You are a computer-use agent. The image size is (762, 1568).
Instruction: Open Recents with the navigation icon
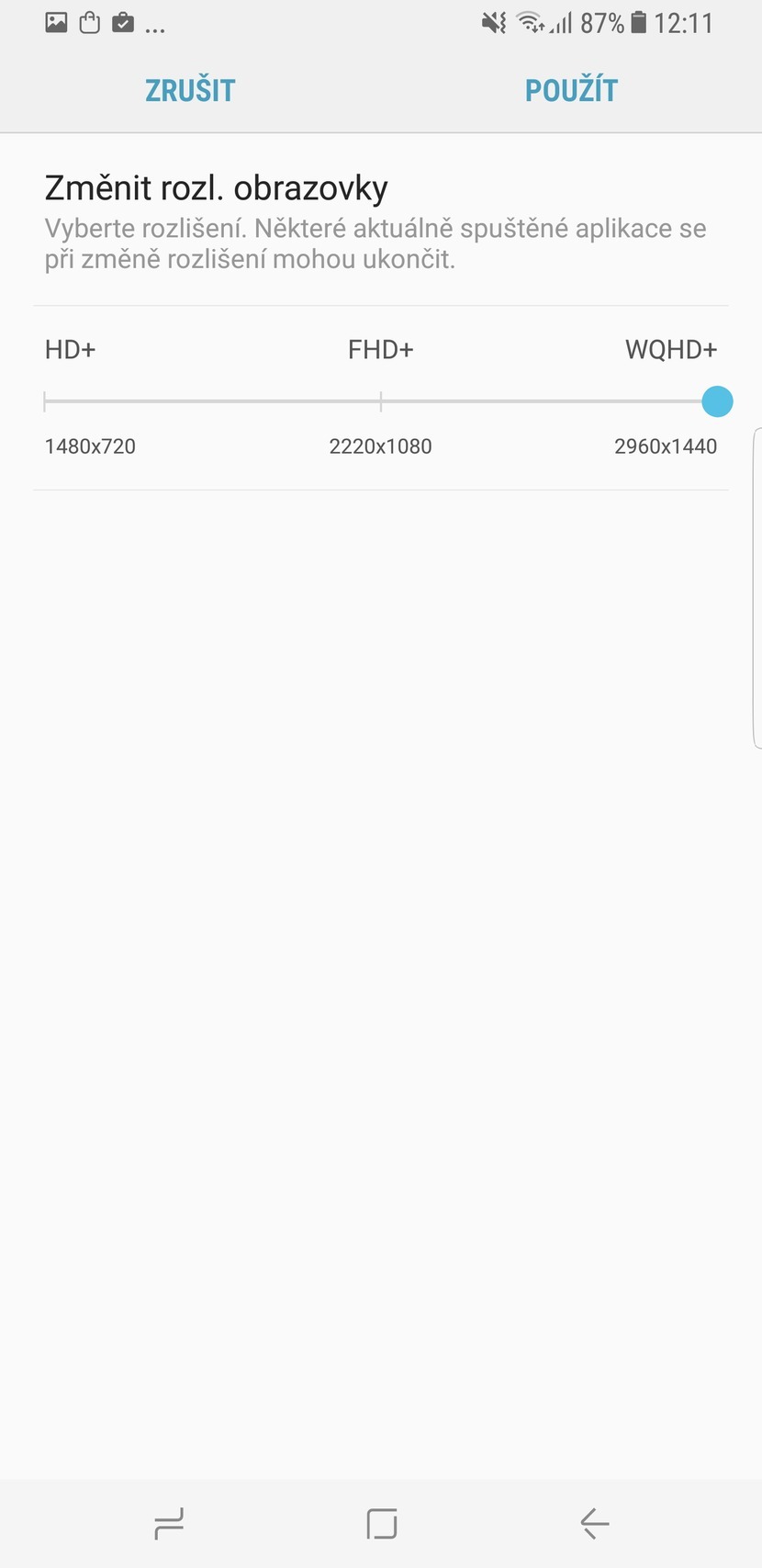(x=168, y=1522)
